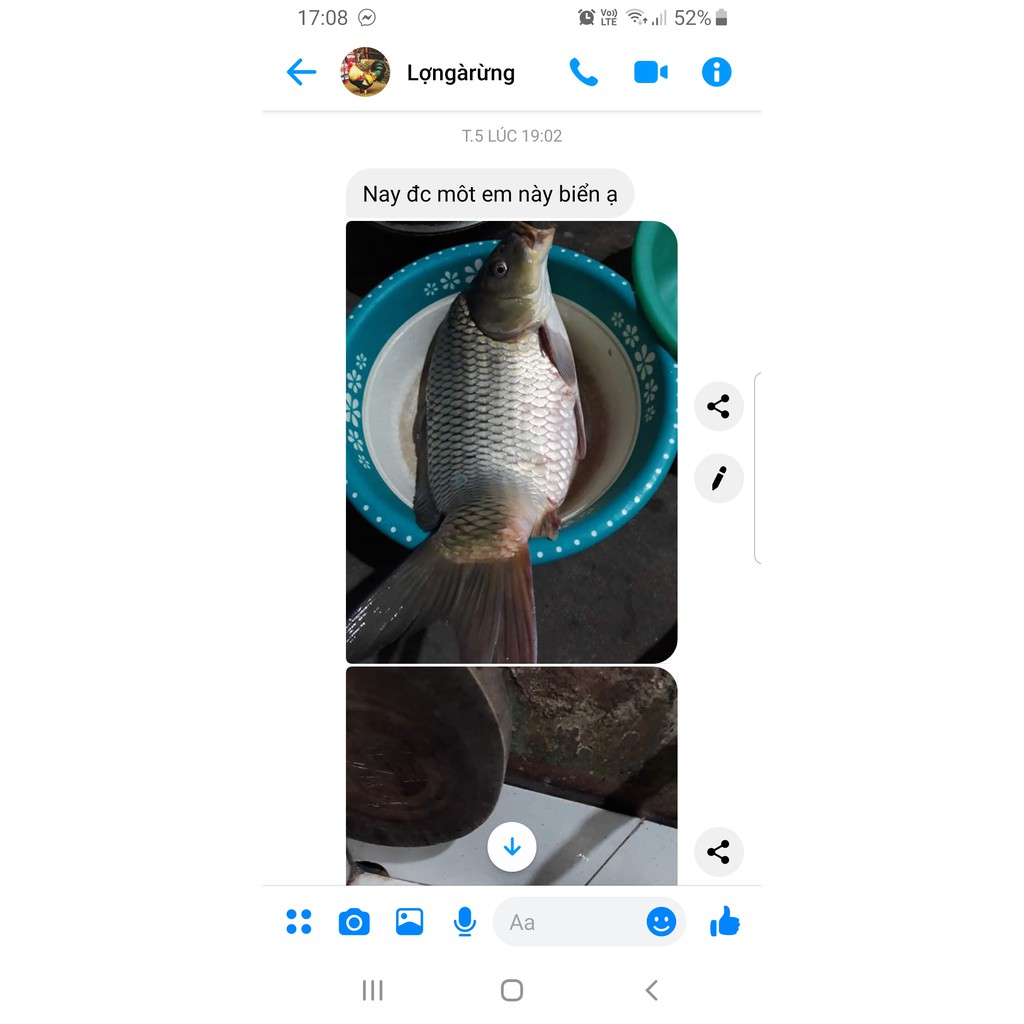
Task: Open the camera to take a photo
Action: pos(354,922)
